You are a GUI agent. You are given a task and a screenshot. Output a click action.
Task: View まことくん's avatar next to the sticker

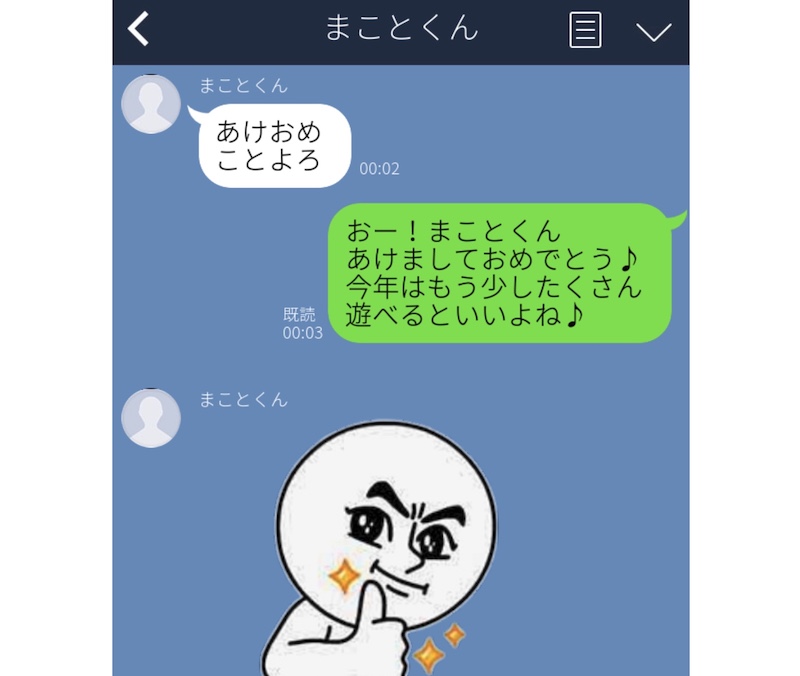[x=151, y=418]
